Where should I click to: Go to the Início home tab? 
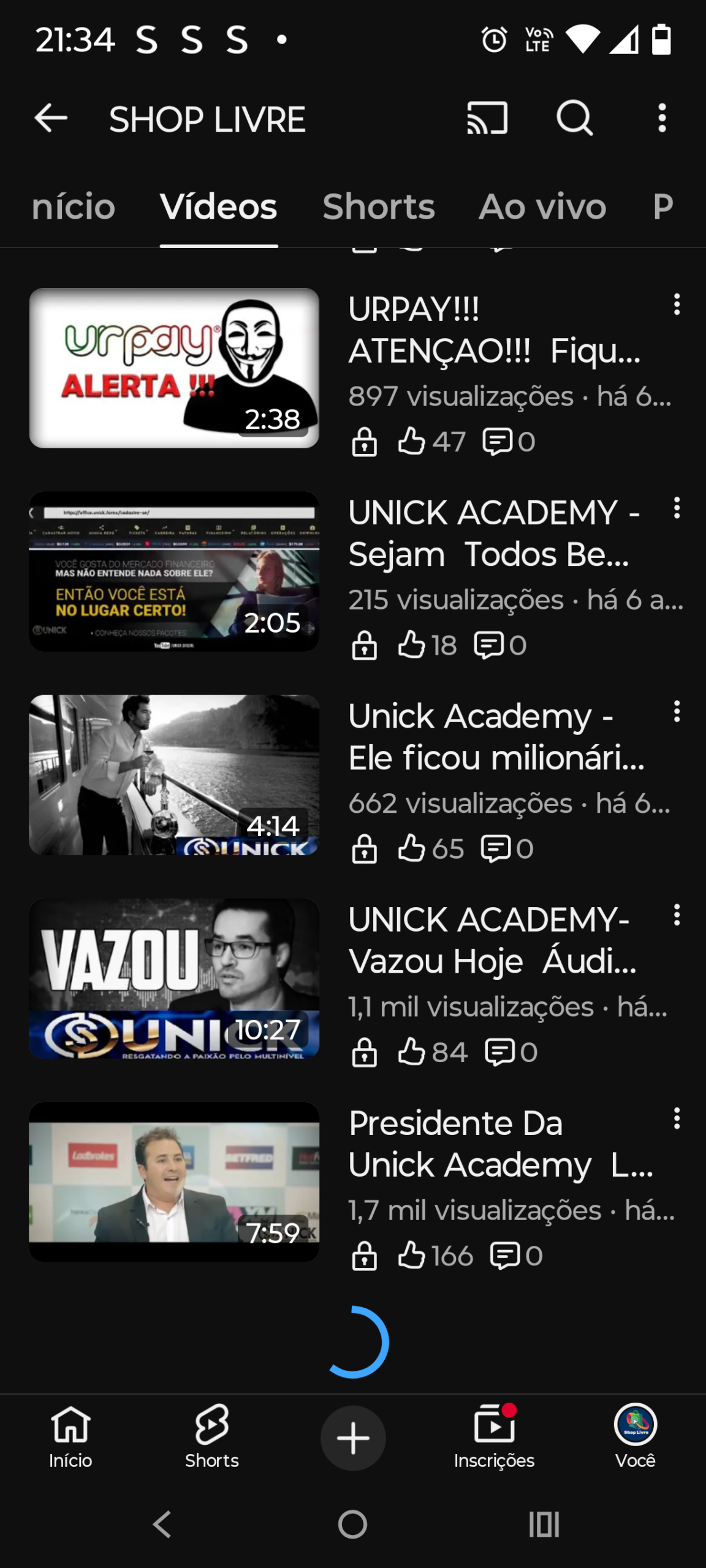tap(70, 1436)
